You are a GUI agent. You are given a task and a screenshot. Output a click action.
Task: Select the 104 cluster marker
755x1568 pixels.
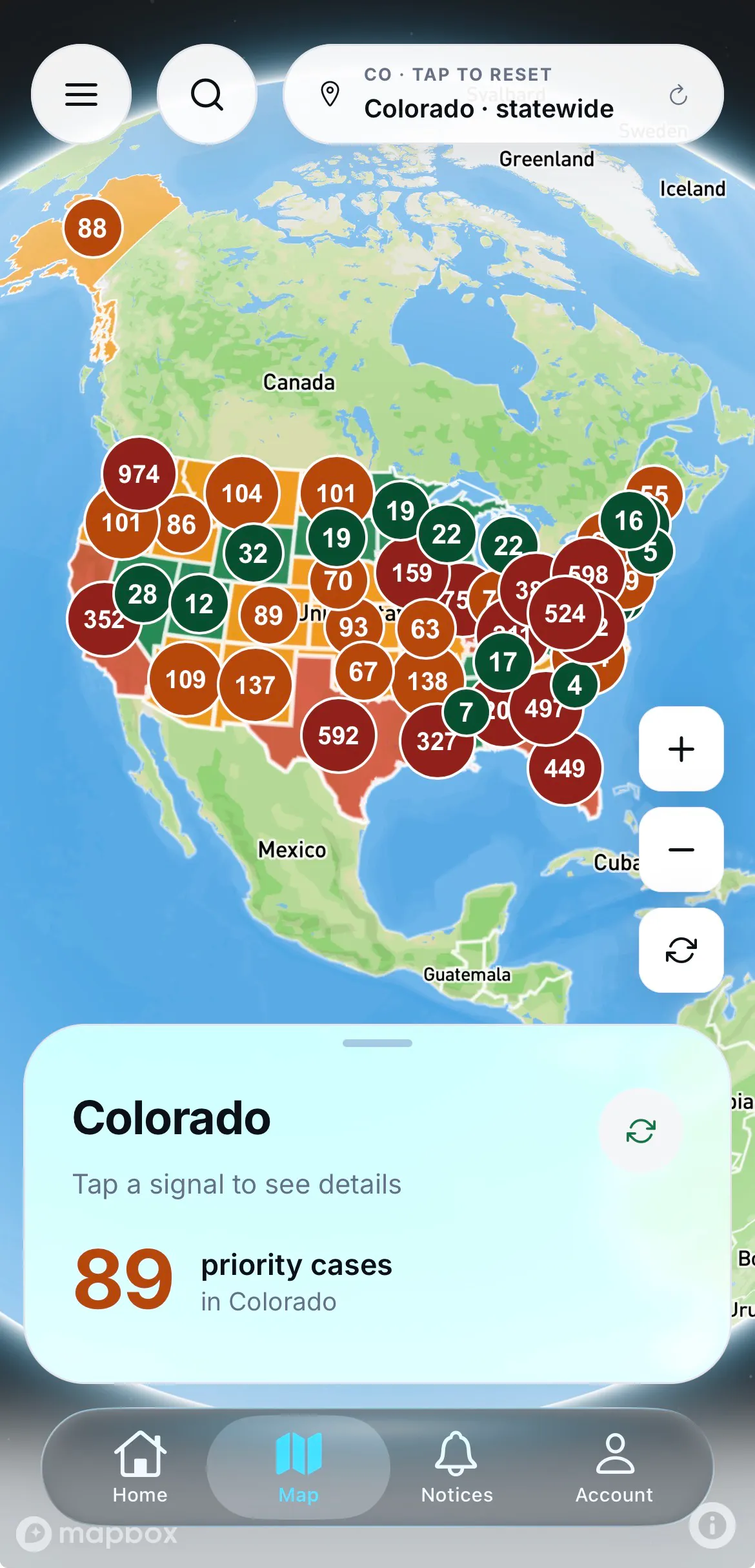tap(242, 493)
